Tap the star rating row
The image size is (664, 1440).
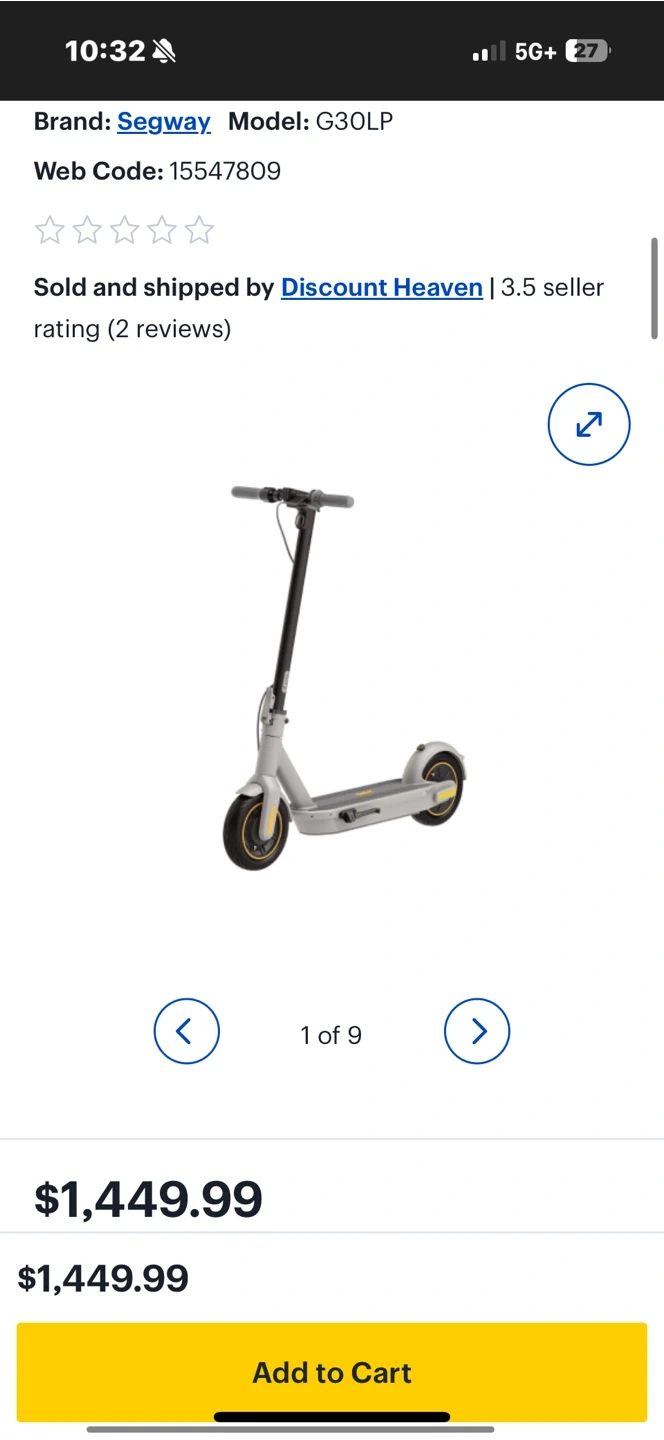(125, 231)
